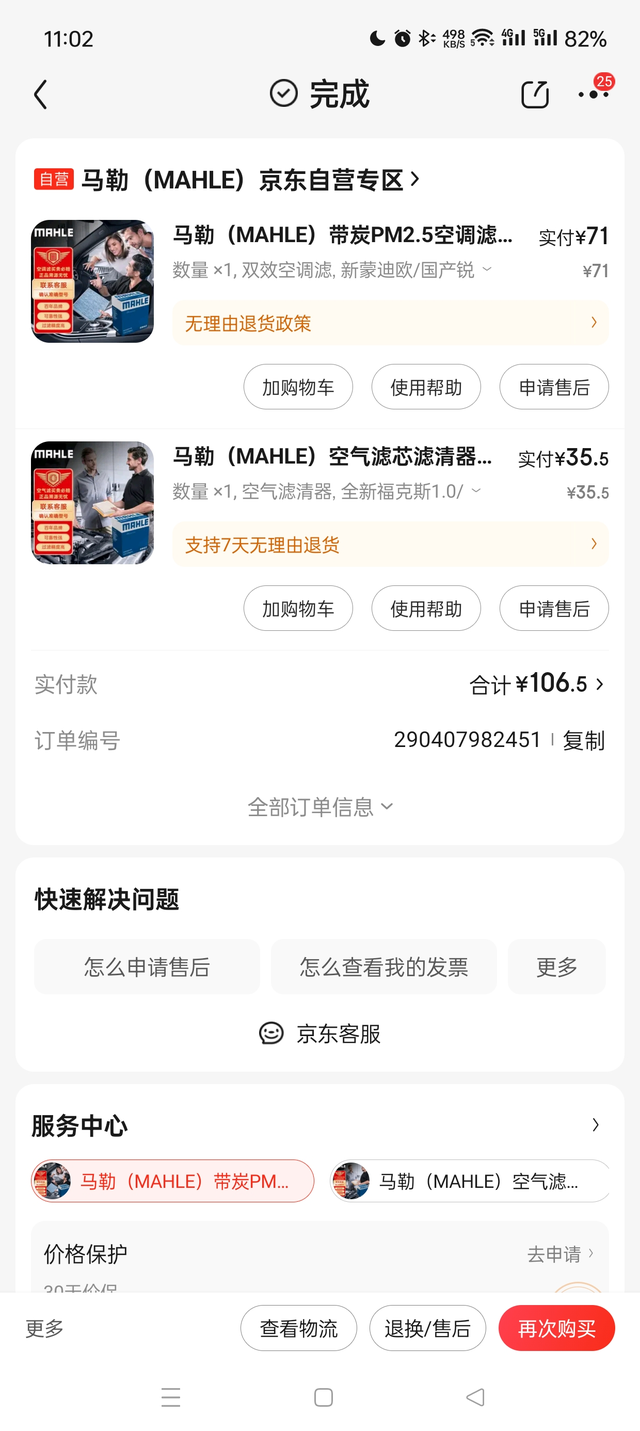The width and height of the screenshot is (640, 1431).
Task: Tap 申请售后 for the 空气滤芯滤清器 item
Action: click(554, 609)
